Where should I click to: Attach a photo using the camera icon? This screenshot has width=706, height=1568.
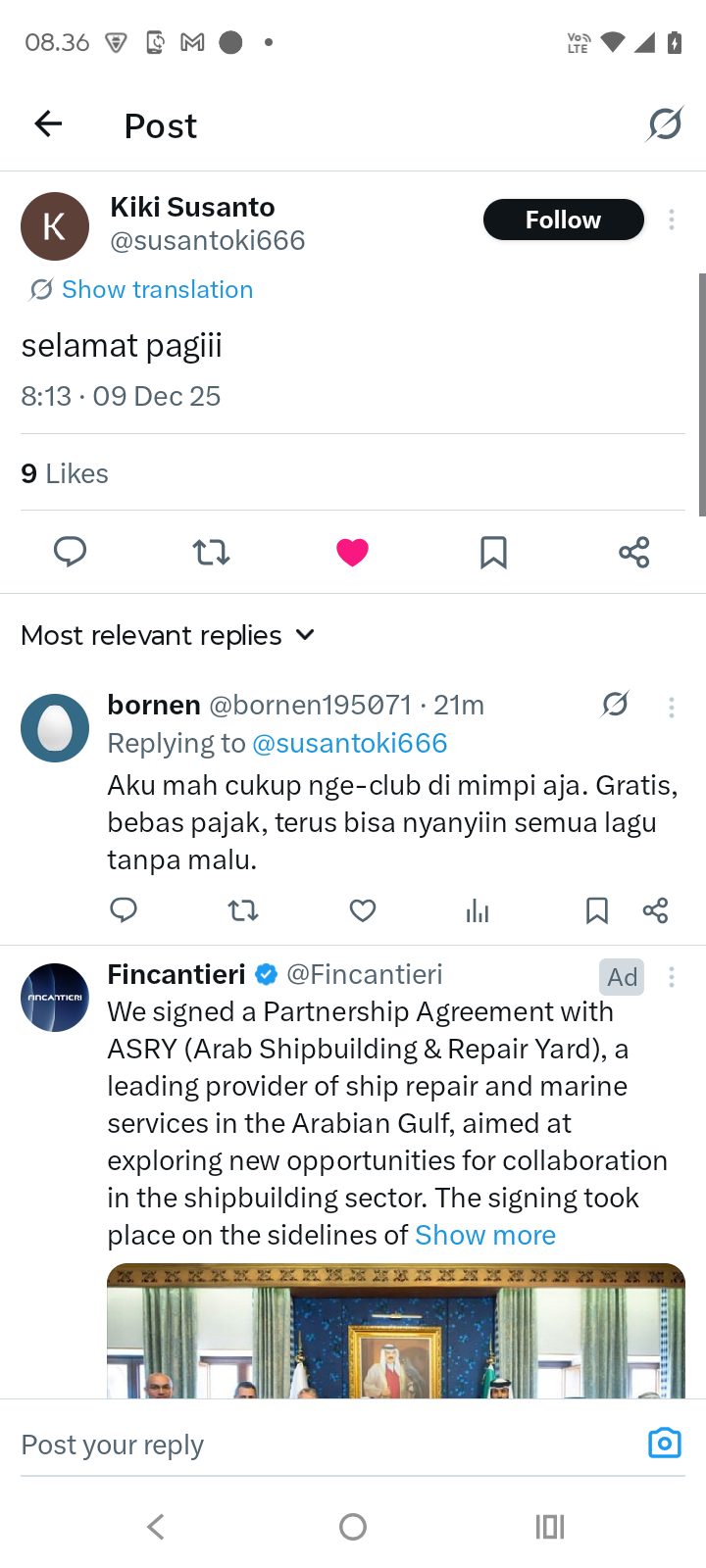(x=664, y=1443)
